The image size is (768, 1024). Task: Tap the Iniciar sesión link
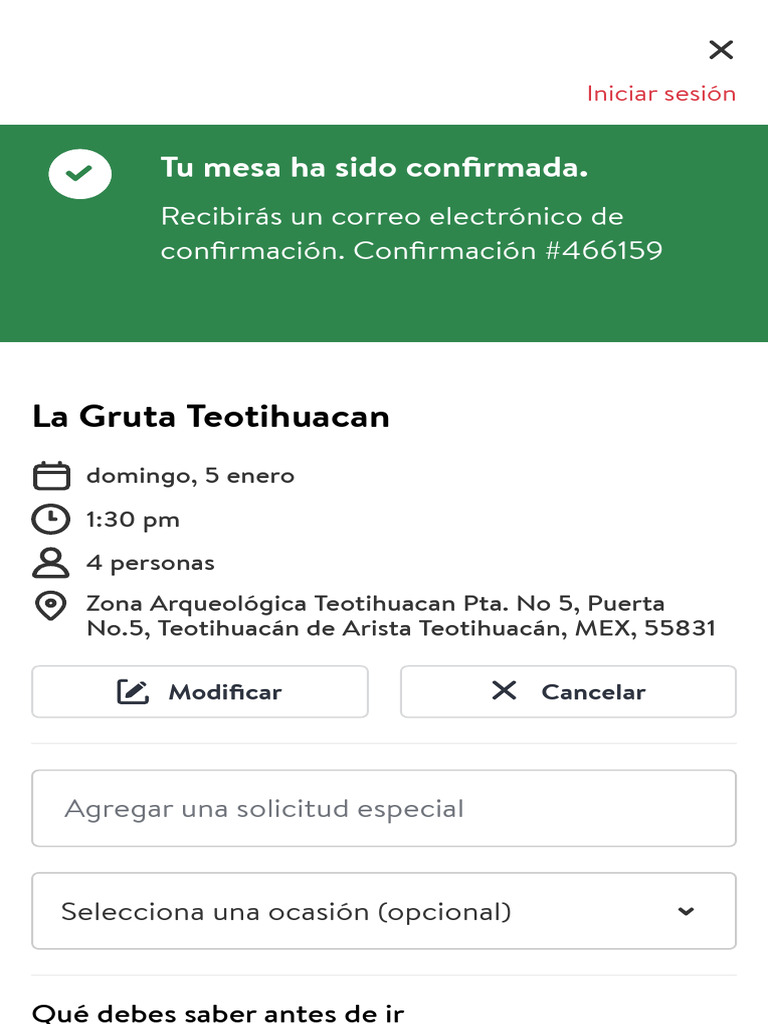click(x=661, y=94)
